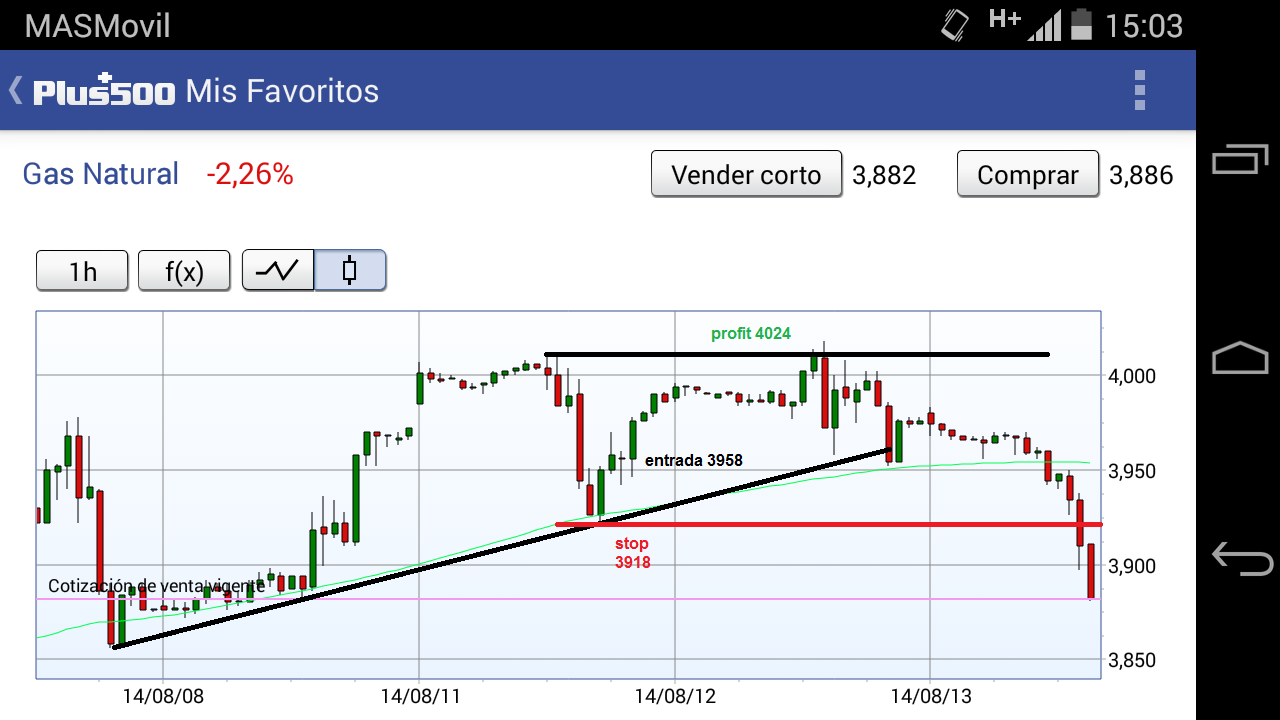Open f(x) indicators menu
Viewport: 1280px width, 720px height.
(184, 271)
